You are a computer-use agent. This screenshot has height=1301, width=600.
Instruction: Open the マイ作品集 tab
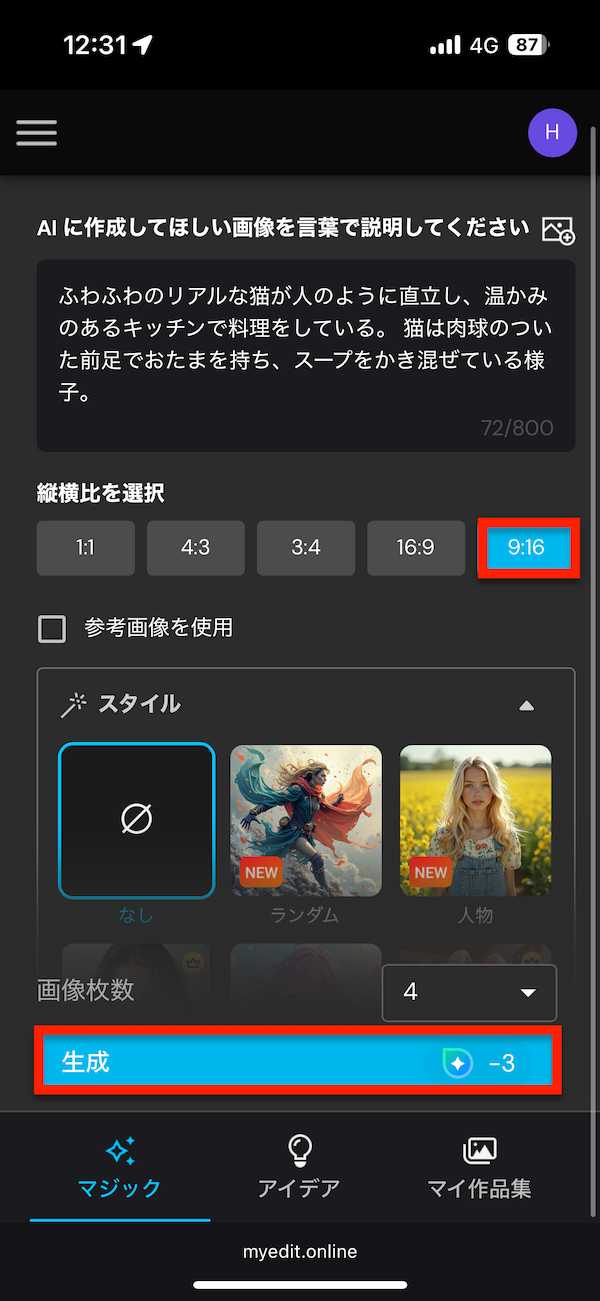click(479, 1166)
